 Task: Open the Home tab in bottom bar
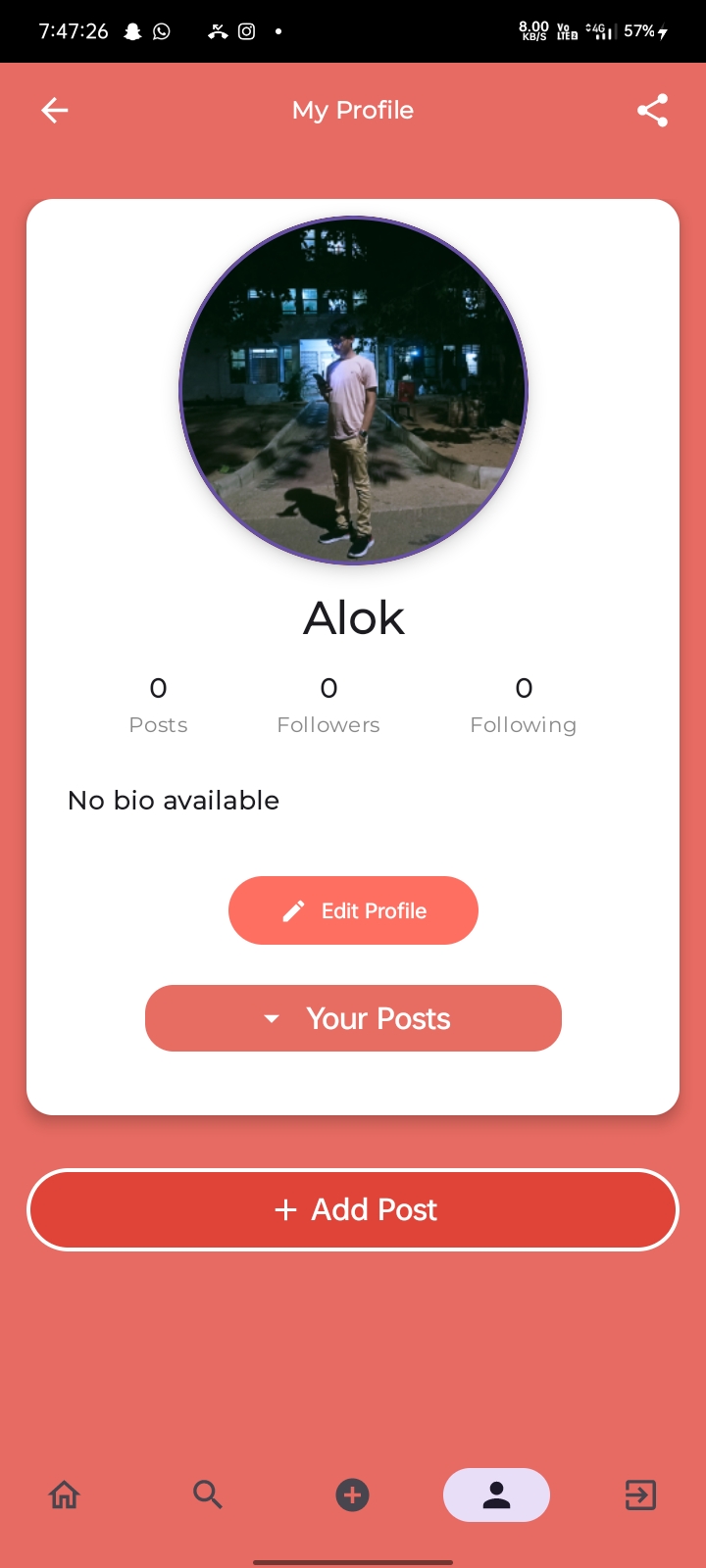(x=65, y=1494)
